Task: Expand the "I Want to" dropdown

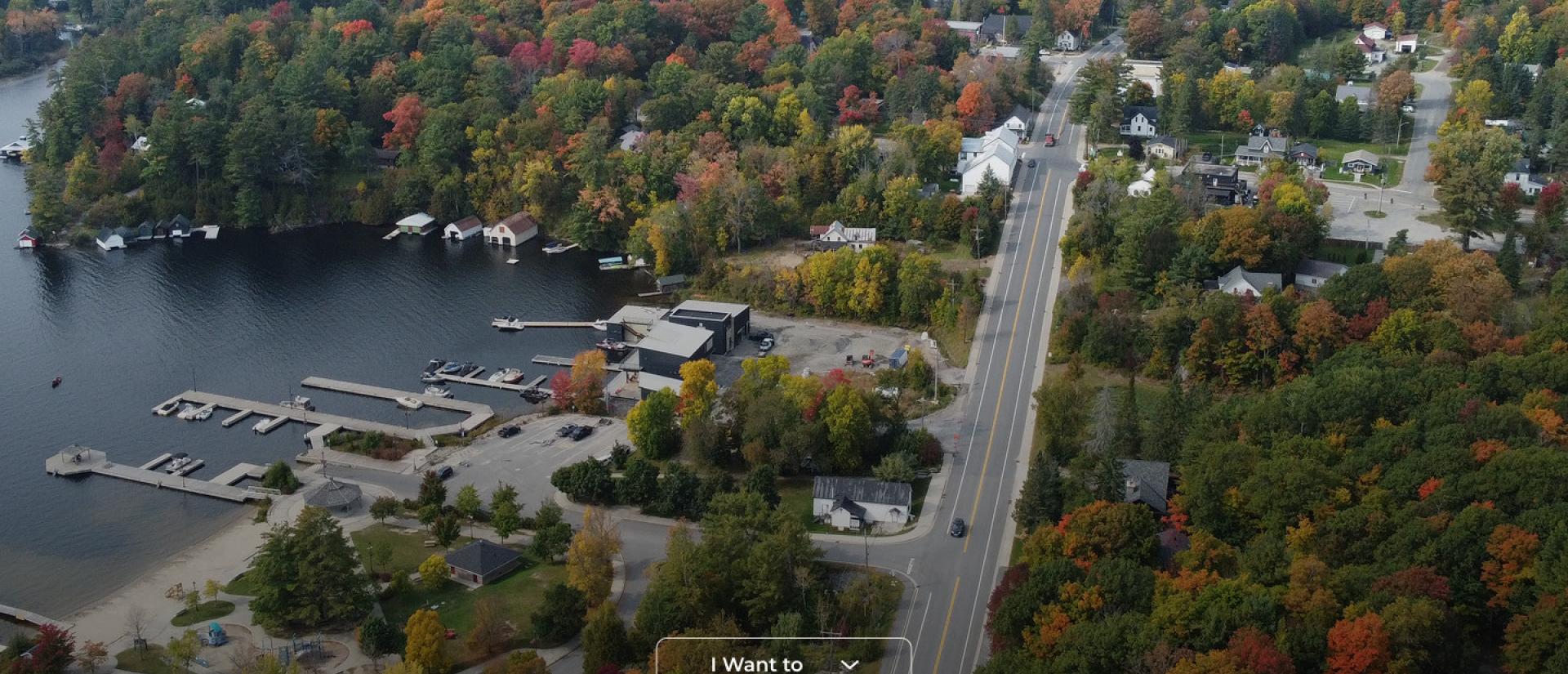Action: (x=783, y=663)
